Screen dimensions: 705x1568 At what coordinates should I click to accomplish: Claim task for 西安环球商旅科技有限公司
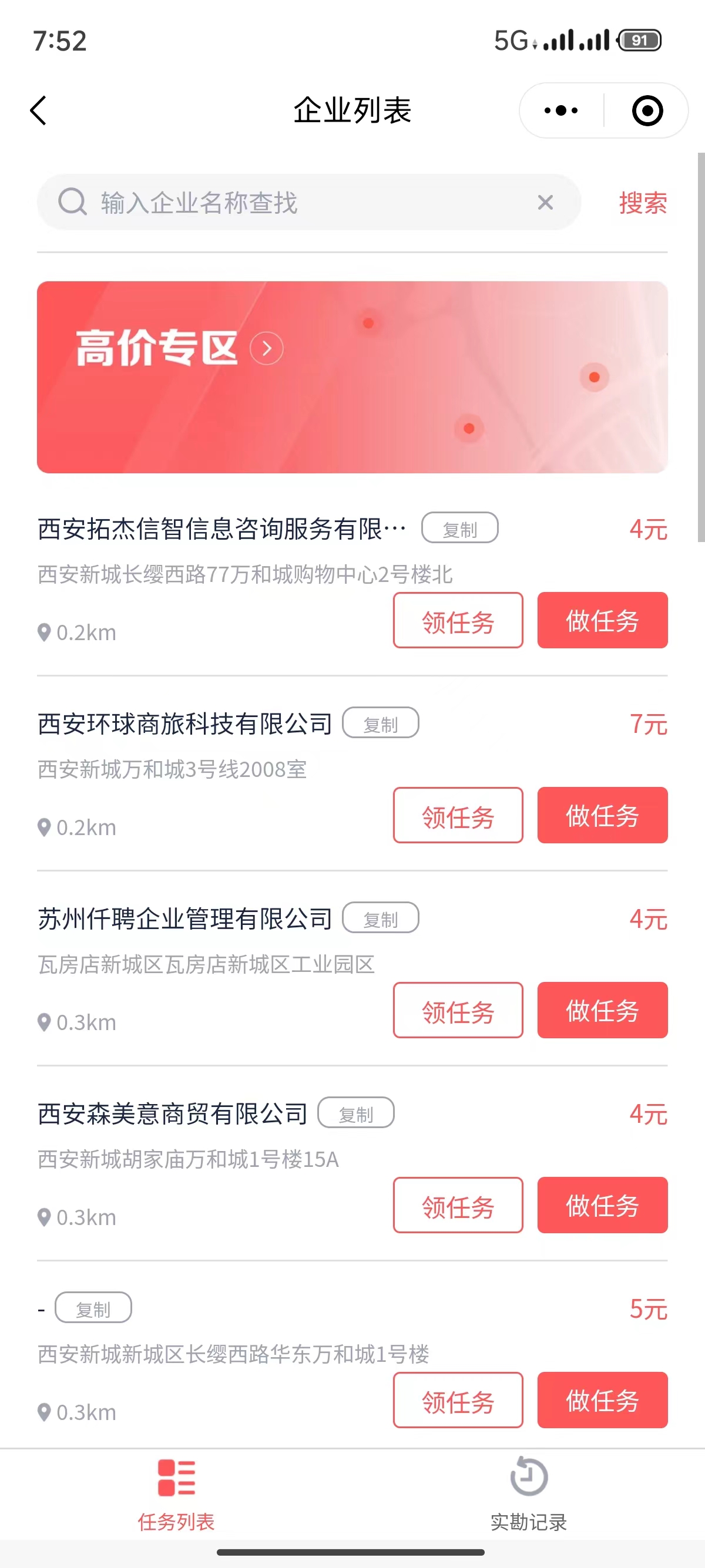coord(458,815)
